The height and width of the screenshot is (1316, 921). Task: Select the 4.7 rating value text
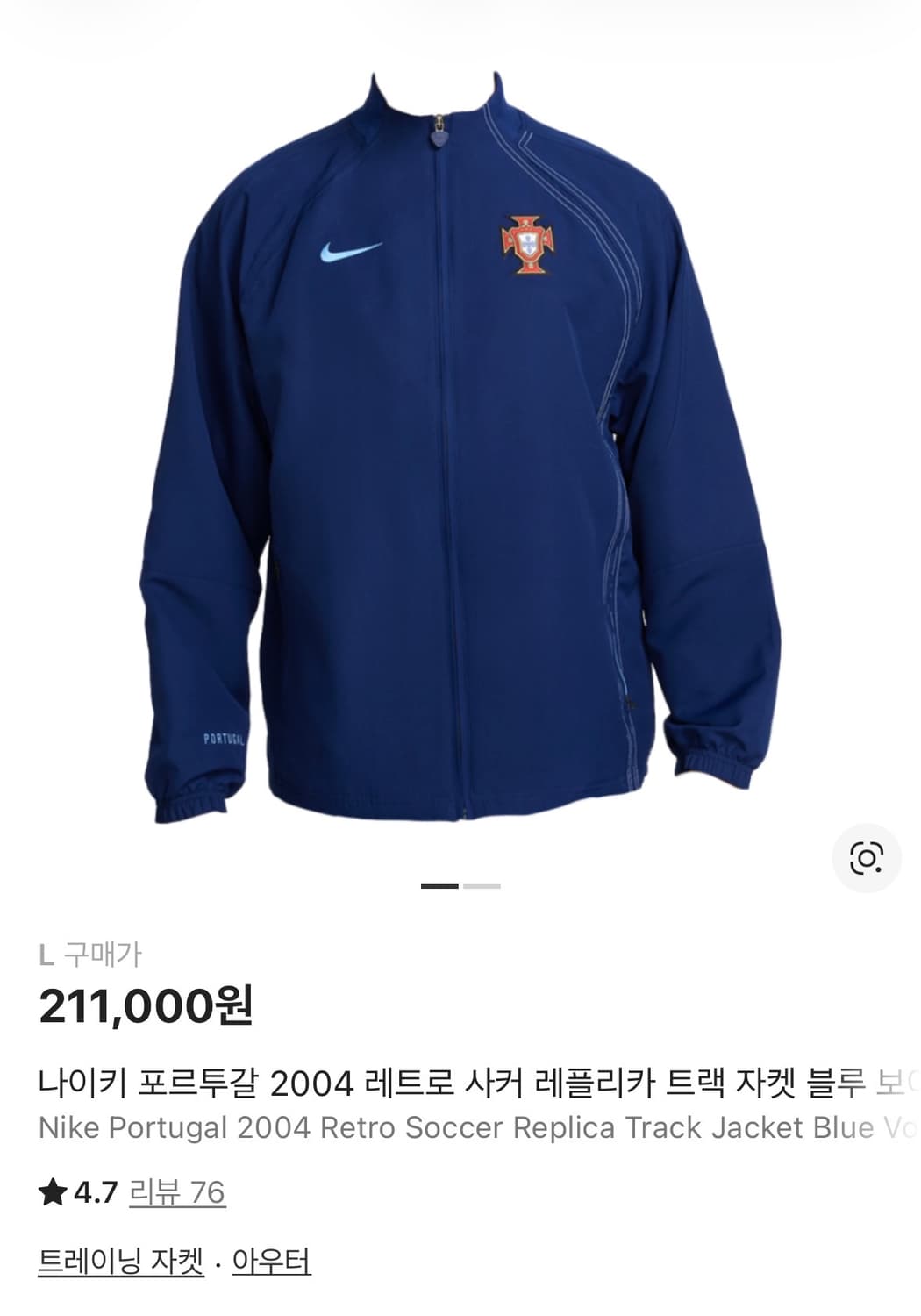(x=92, y=1191)
